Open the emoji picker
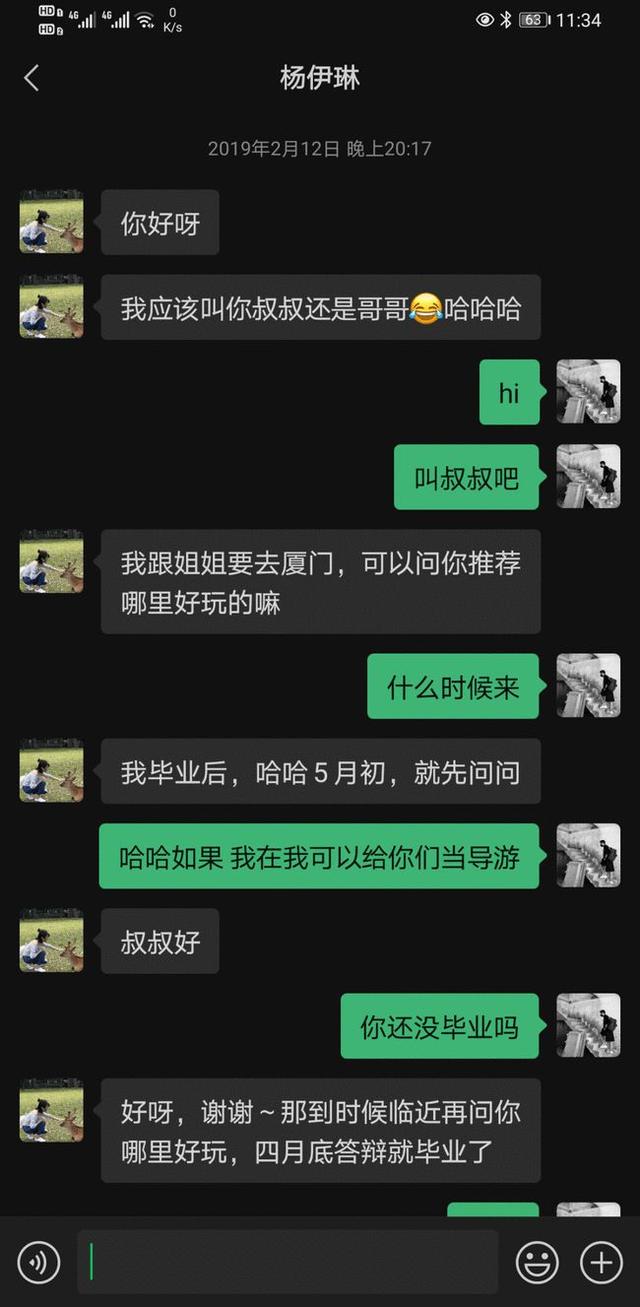The image size is (640, 1307). (x=537, y=1263)
